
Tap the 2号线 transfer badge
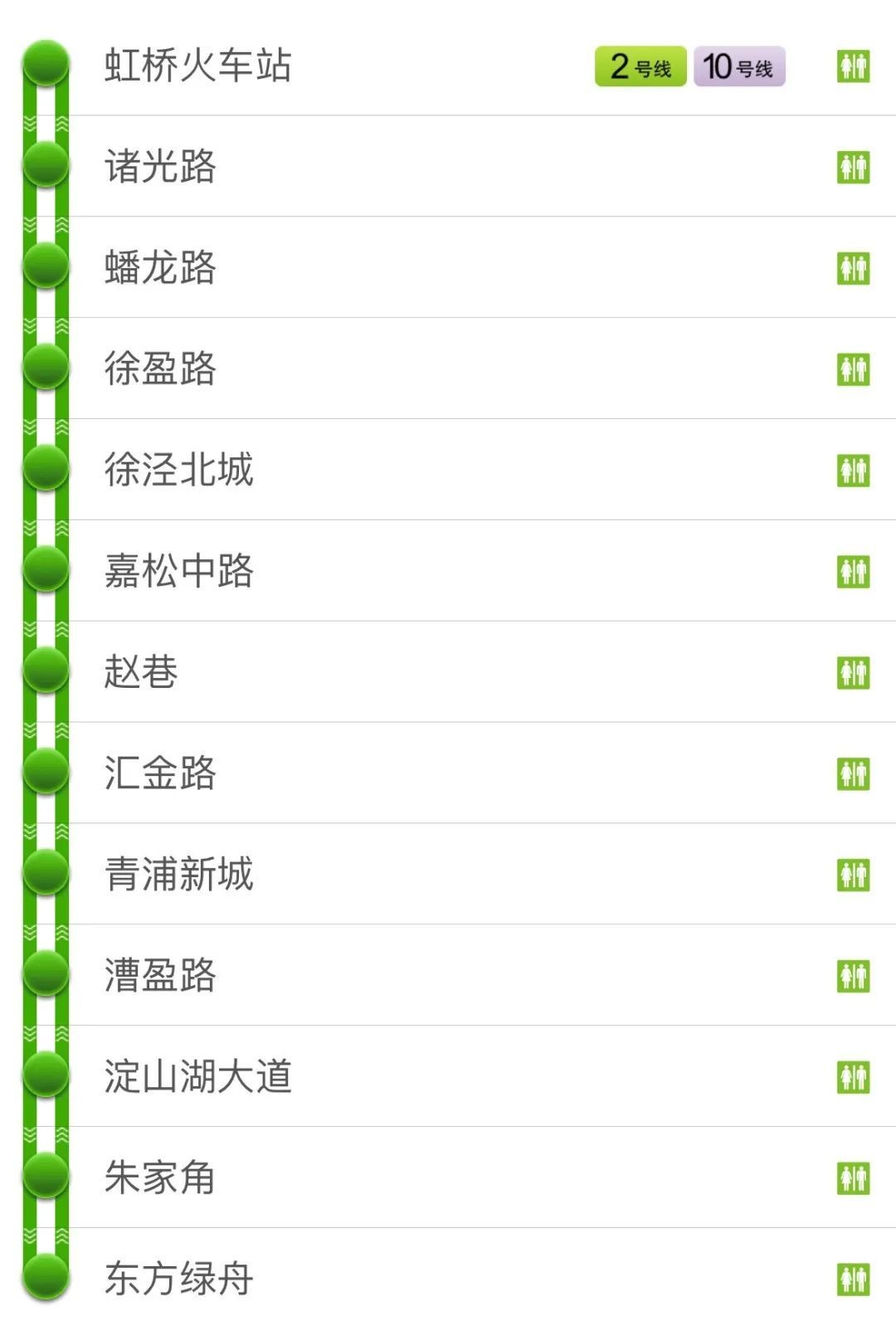click(640, 66)
